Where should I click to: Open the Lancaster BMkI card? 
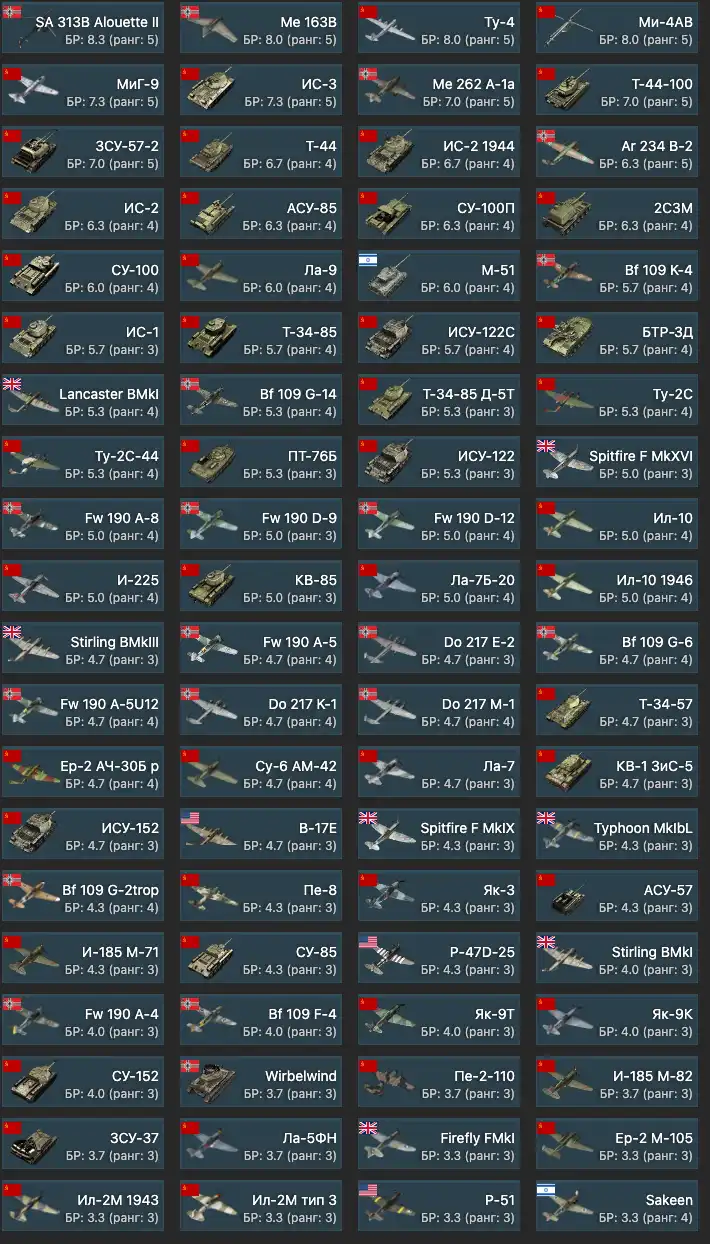tap(82, 400)
